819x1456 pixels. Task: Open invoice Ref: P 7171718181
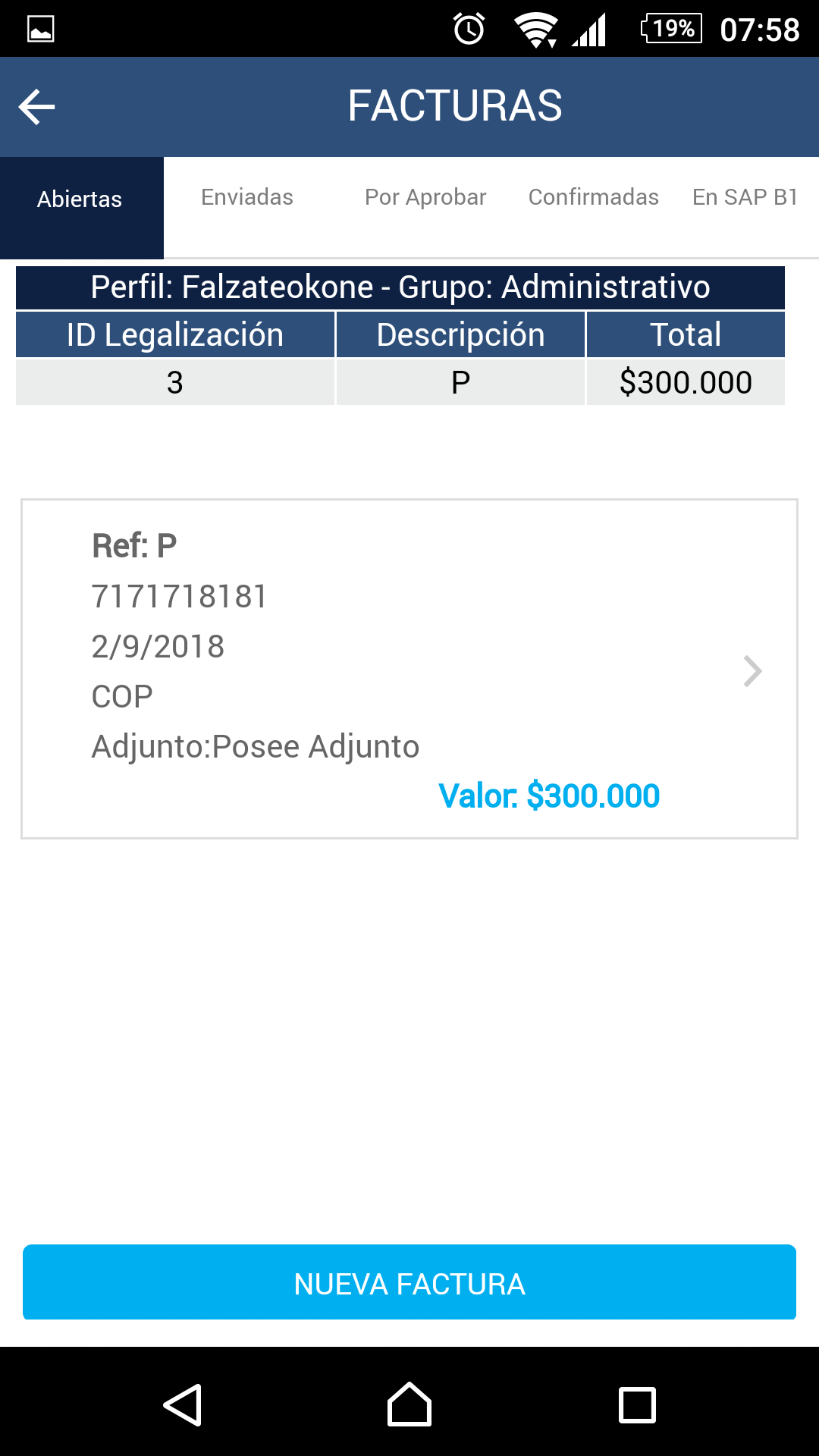pos(409,669)
